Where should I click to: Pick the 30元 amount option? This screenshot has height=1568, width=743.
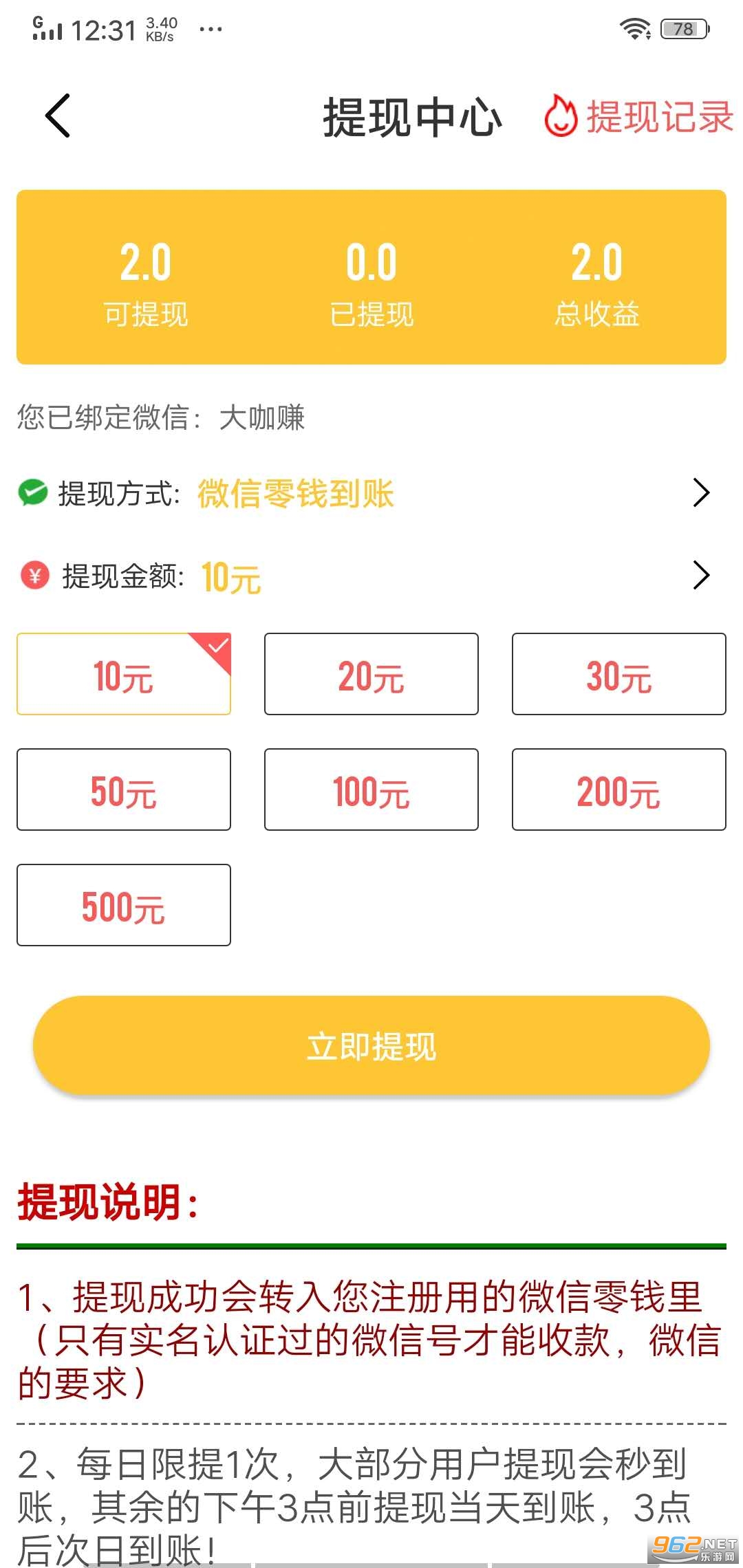[x=619, y=674]
